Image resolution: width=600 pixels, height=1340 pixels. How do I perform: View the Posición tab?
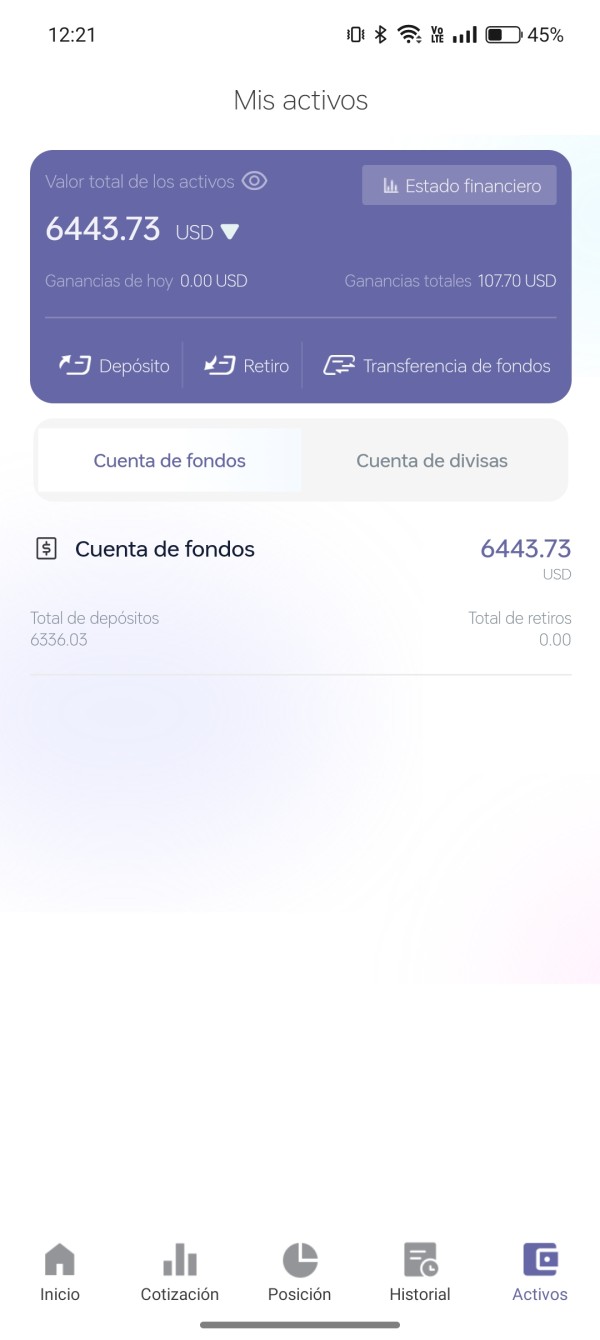click(300, 1272)
